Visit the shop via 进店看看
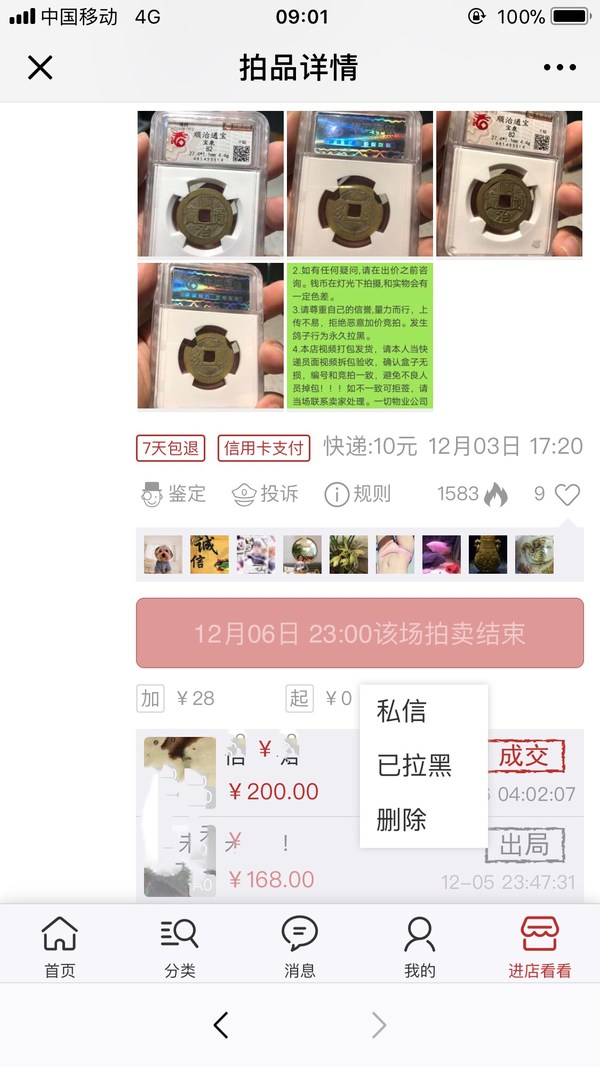The width and height of the screenshot is (600, 1067). (x=540, y=947)
